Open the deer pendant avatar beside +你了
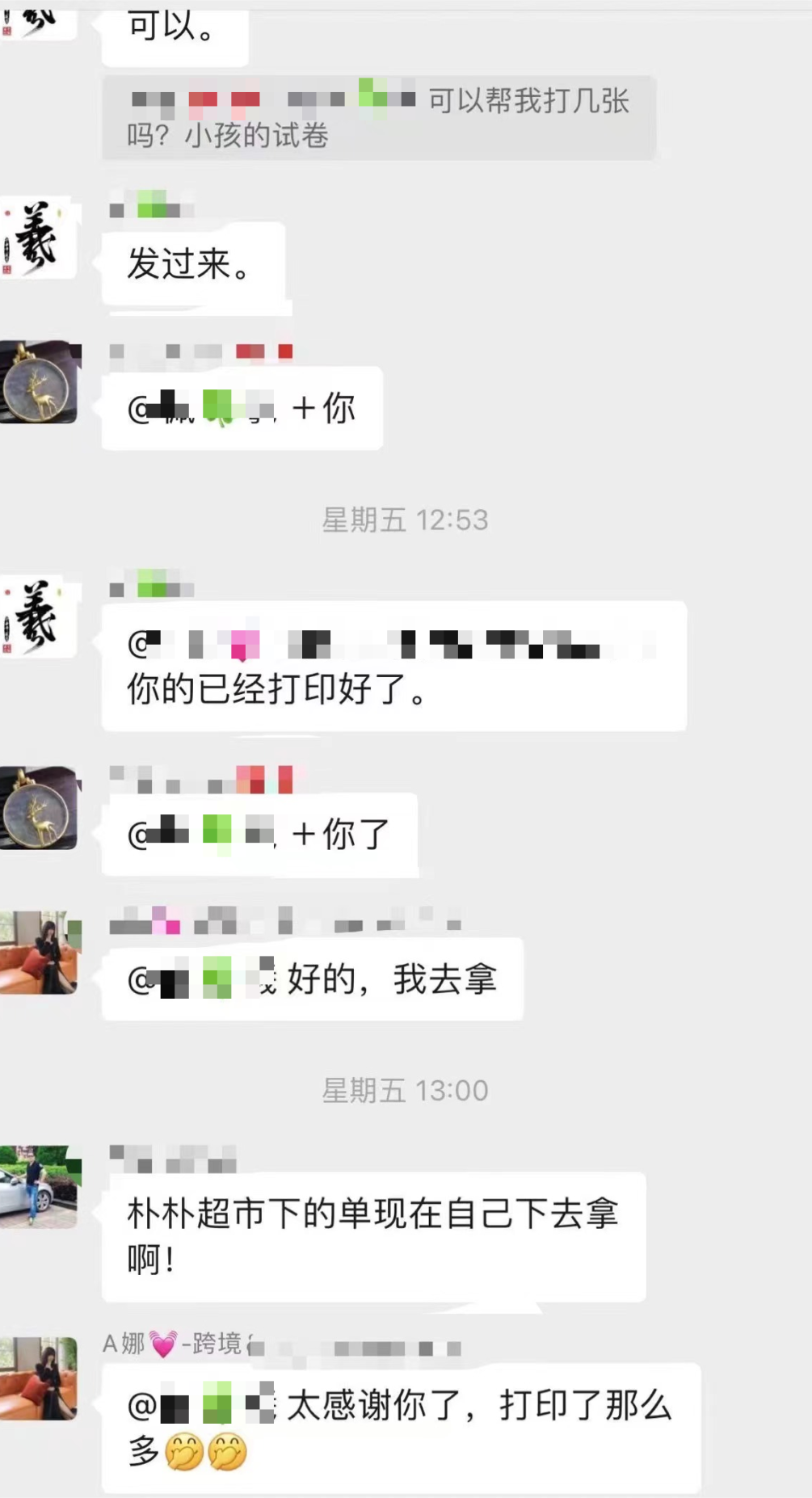 pos(39,809)
